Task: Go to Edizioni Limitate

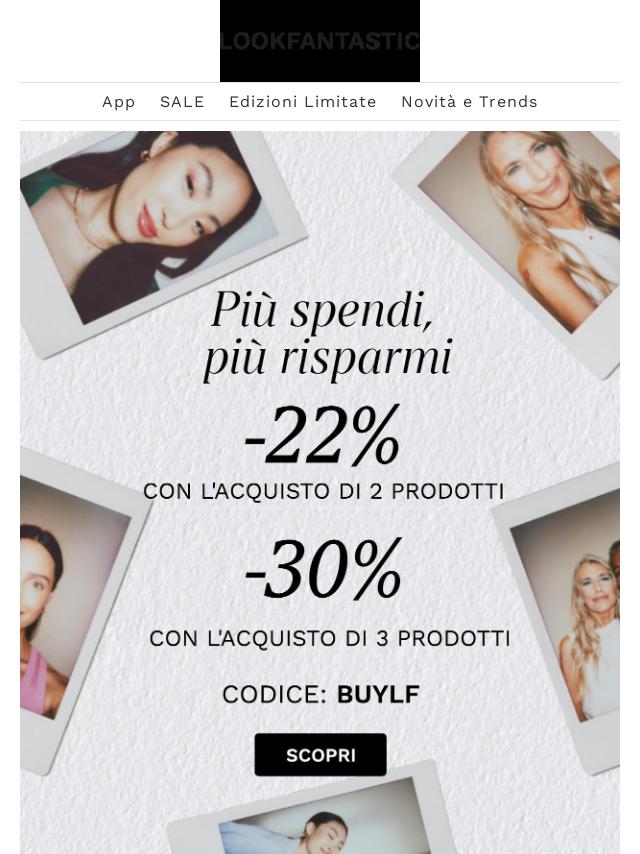Action: click(302, 102)
